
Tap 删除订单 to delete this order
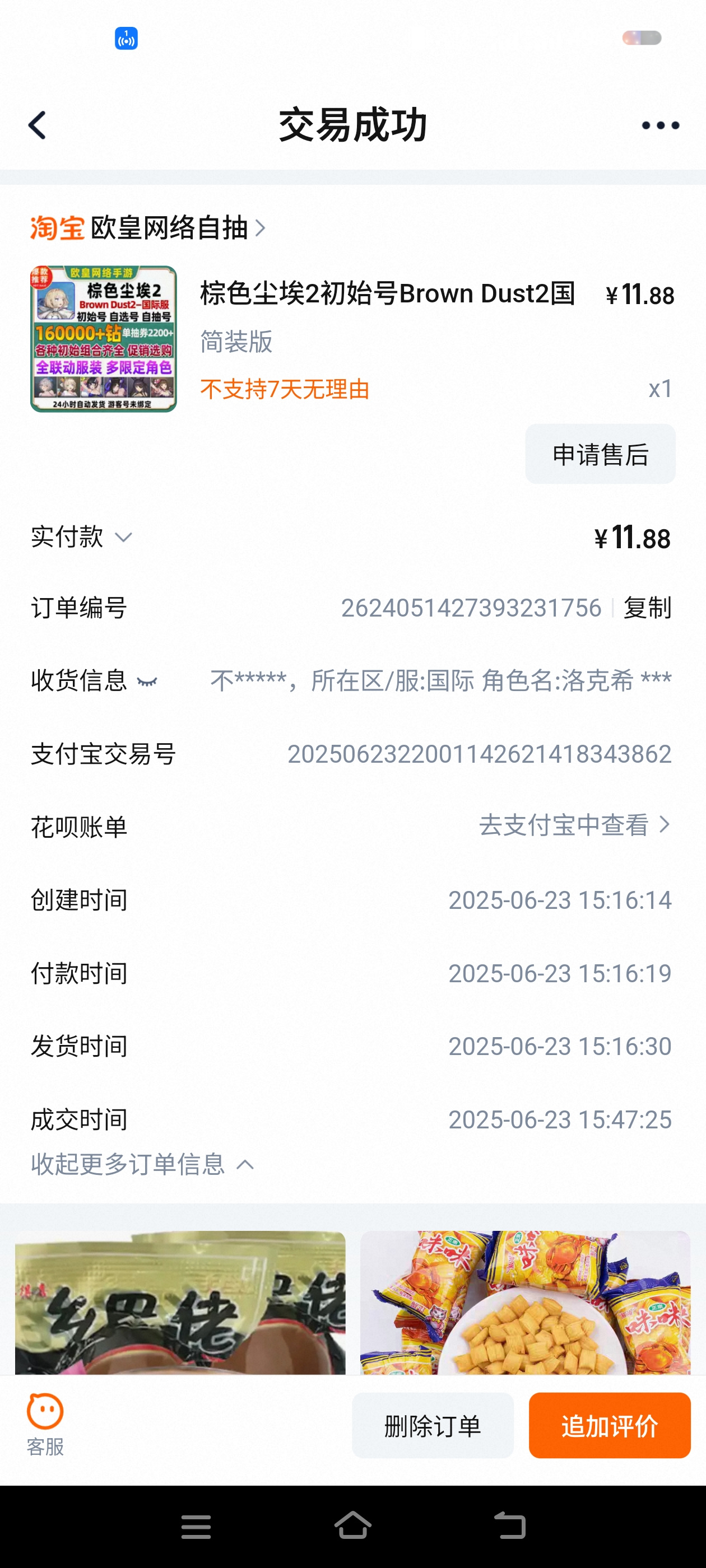pos(433,1426)
